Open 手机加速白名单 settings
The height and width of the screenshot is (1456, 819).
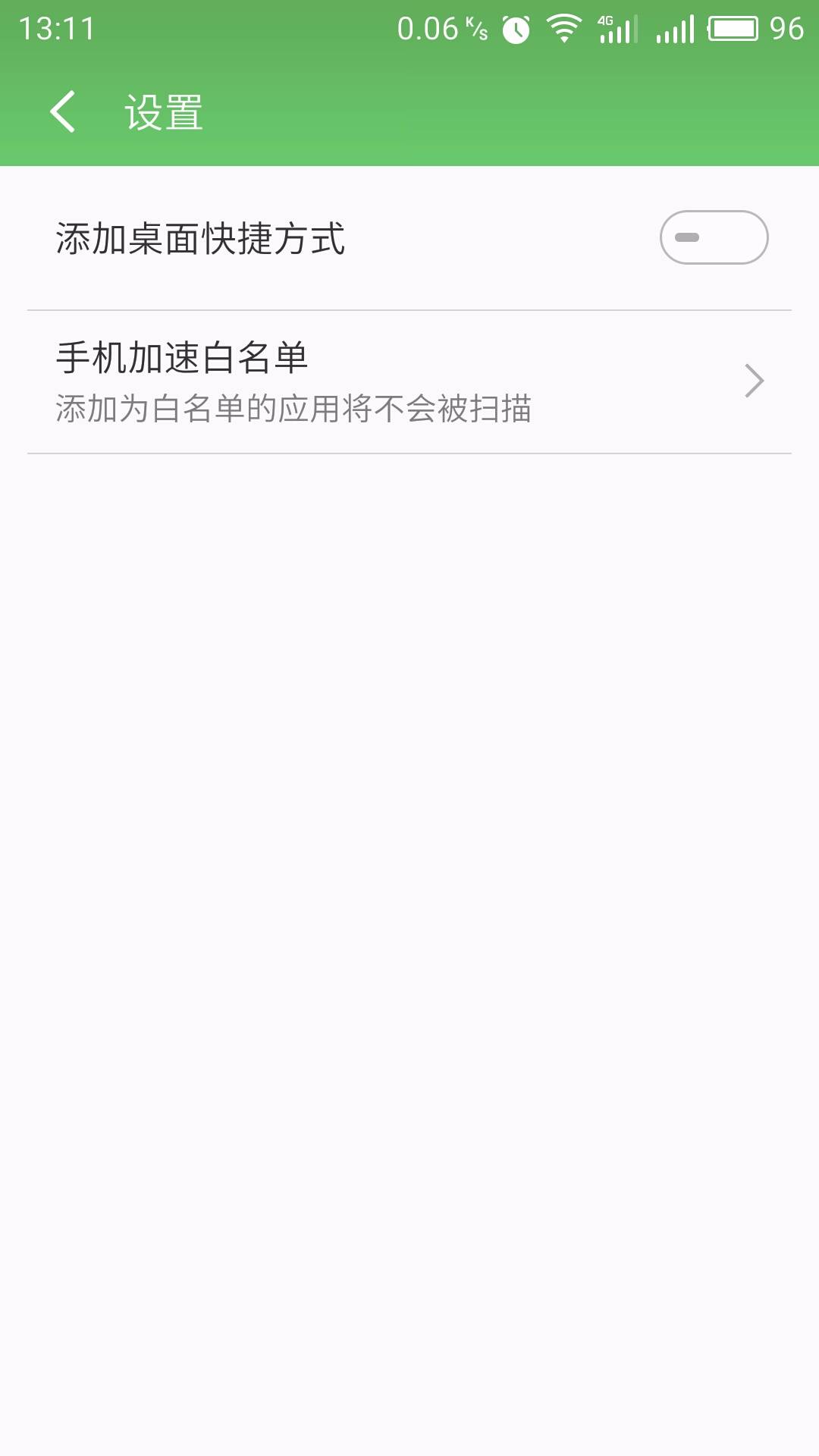[409, 382]
